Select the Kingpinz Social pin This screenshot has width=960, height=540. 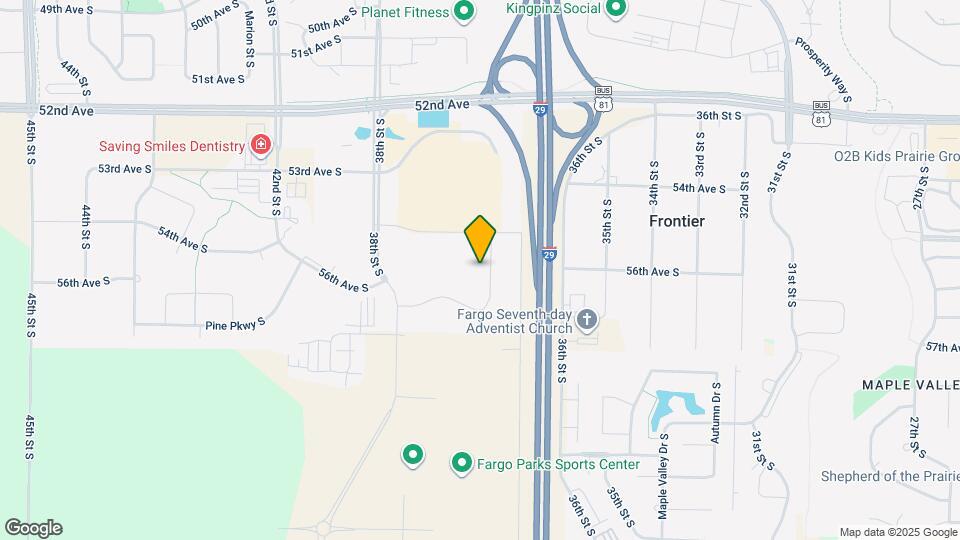(616, 9)
